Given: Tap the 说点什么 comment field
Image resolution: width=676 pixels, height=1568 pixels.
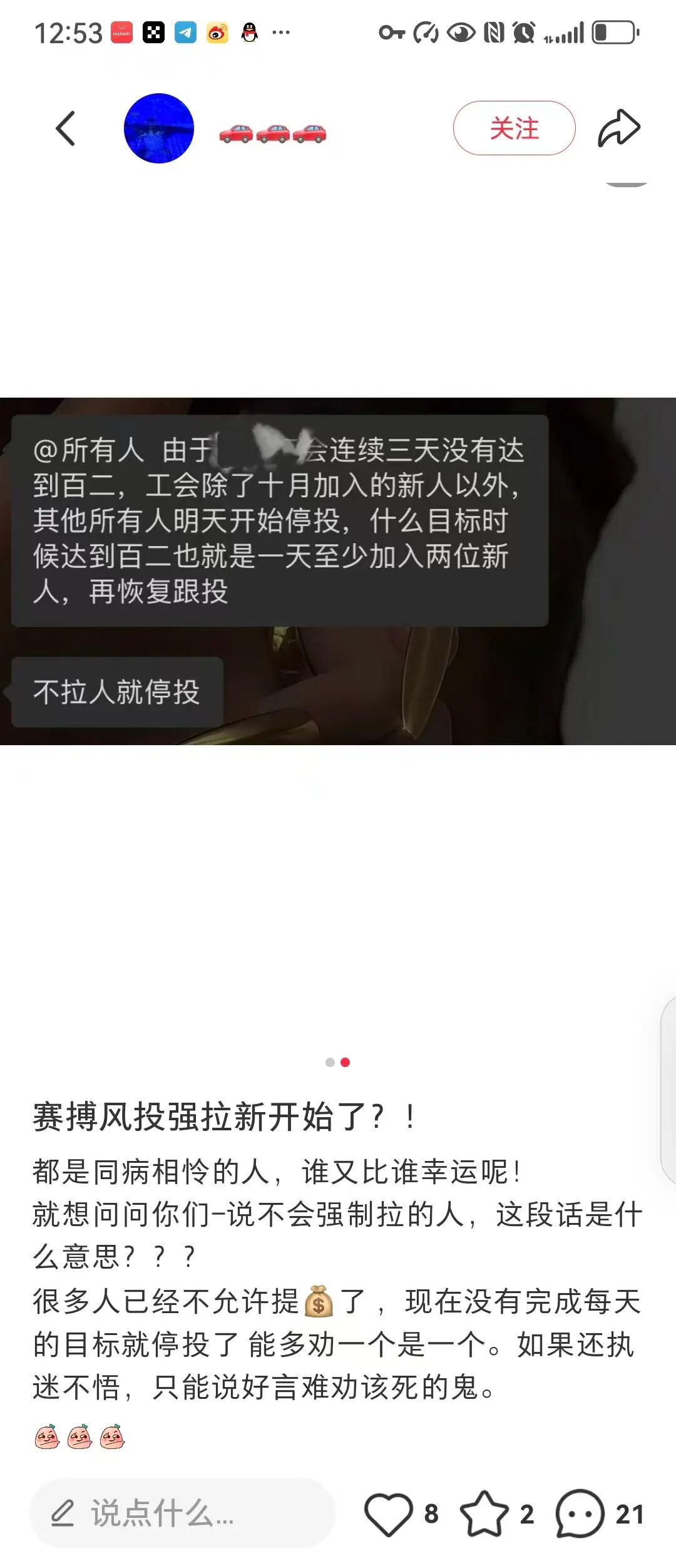Looking at the screenshot, I should click(x=182, y=1514).
